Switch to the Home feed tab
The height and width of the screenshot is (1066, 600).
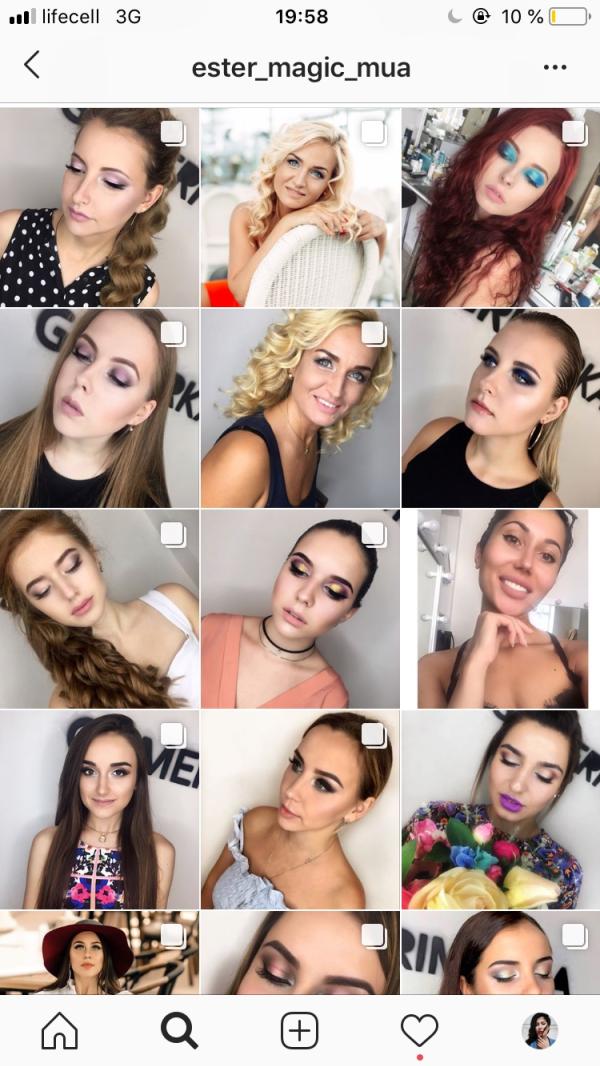click(x=59, y=1030)
